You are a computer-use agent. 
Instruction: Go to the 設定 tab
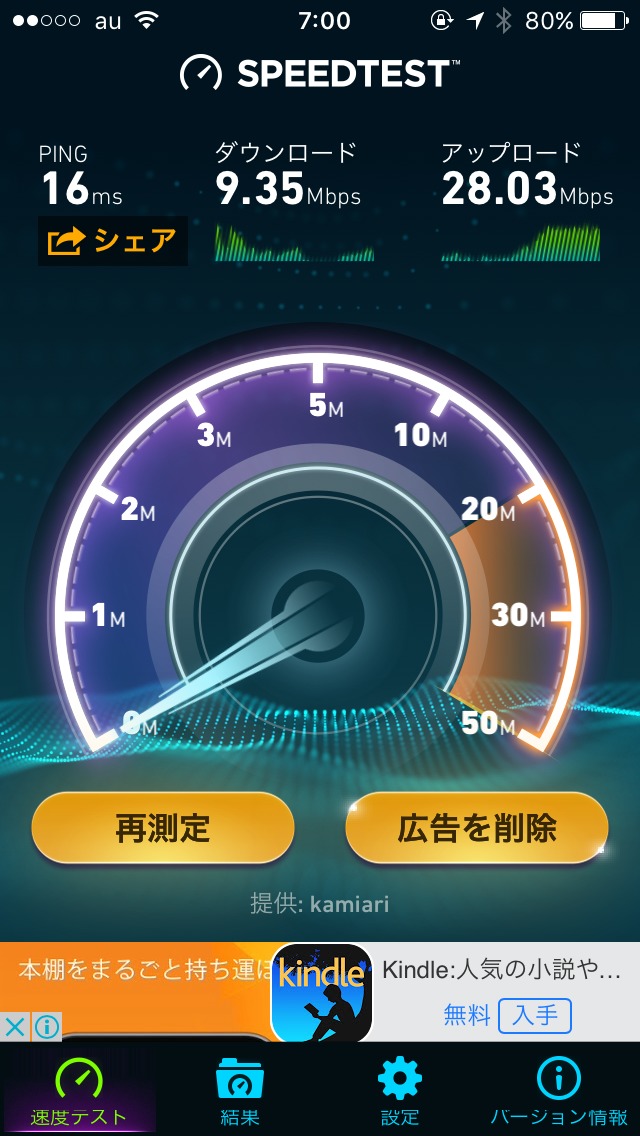click(x=399, y=1090)
